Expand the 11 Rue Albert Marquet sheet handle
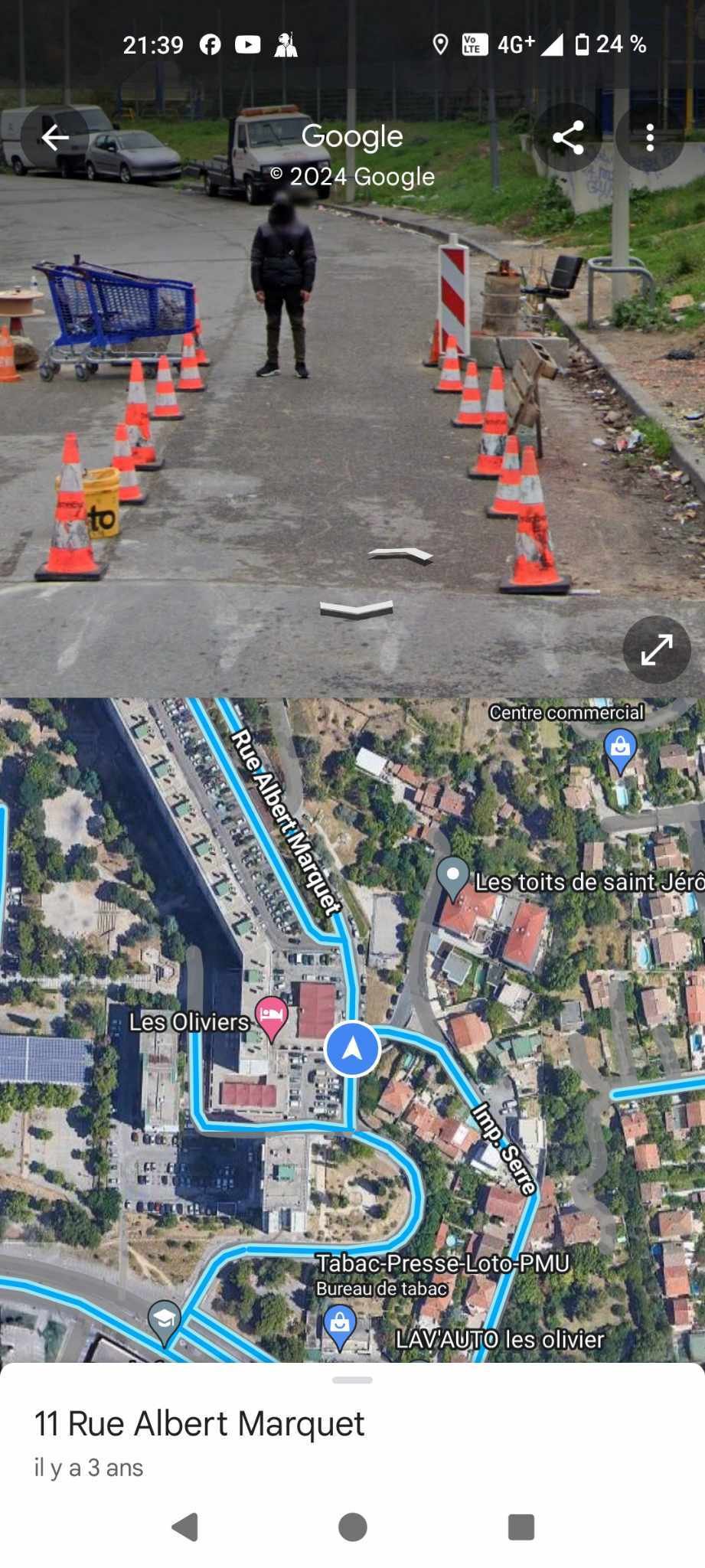 point(352,1380)
